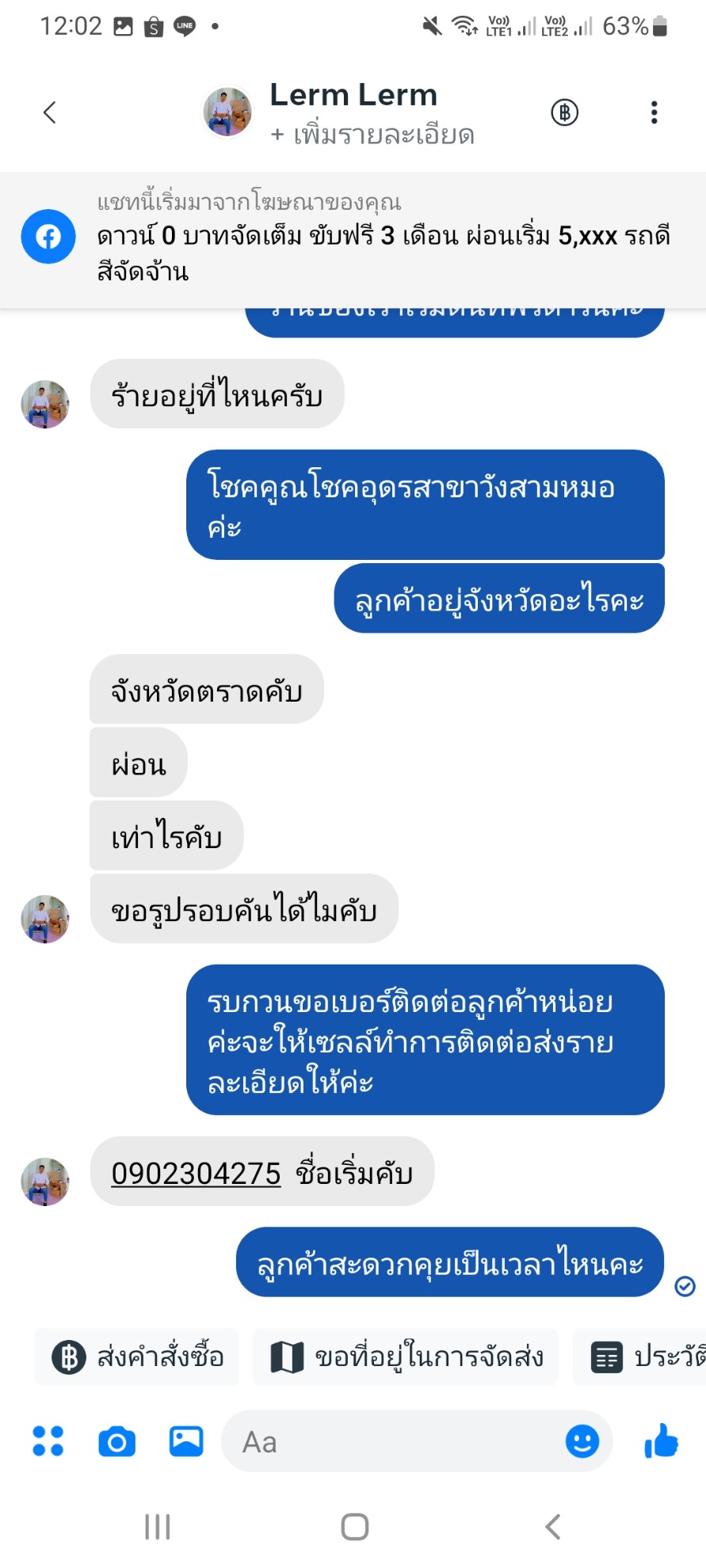Image resolution: width=706 pixels, height=1568 pixels.
Task: Send a thumbs-up like
Action: [x=661, y=1441]
